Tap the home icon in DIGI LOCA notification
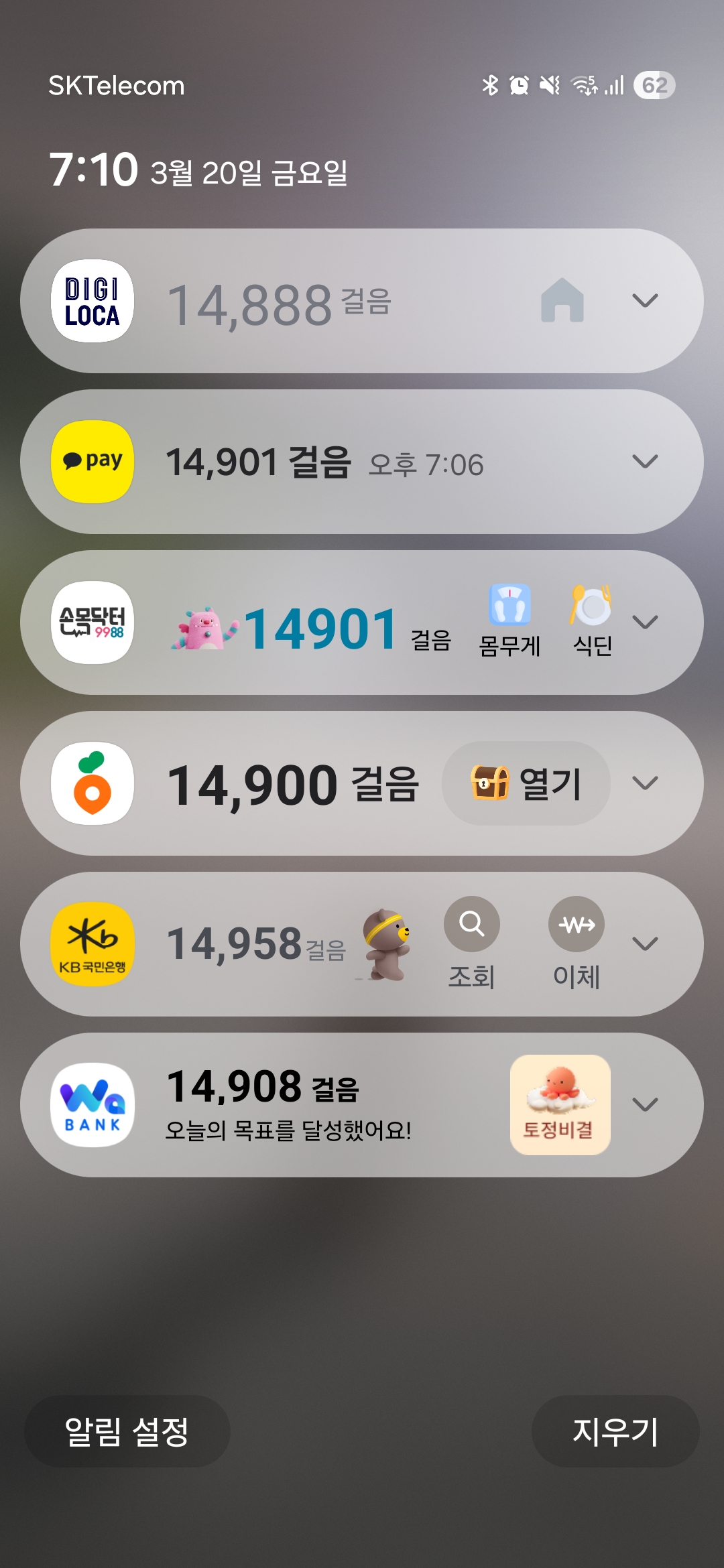 (562, 300)
